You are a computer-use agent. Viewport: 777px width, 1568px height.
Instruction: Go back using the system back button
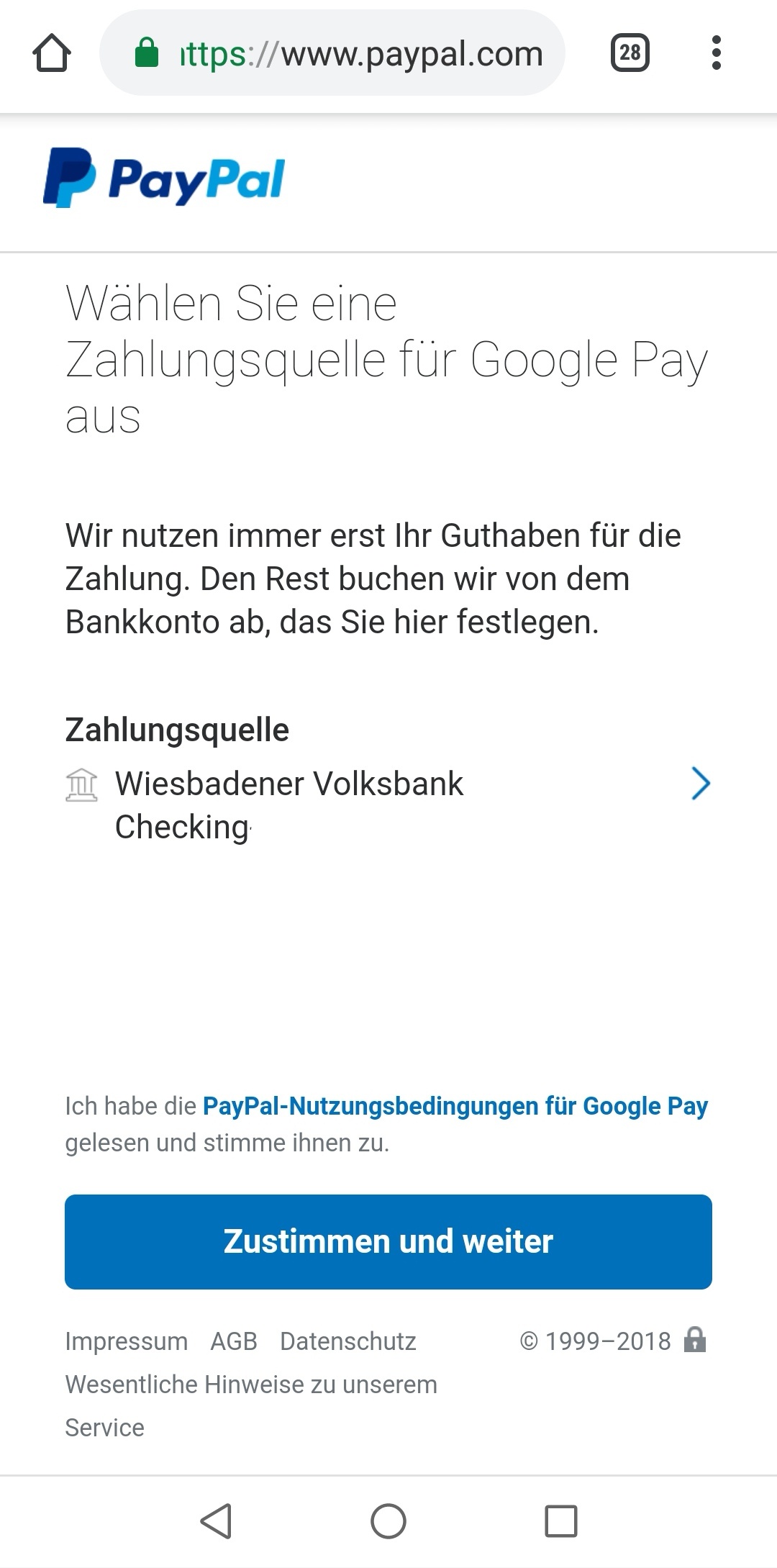click(215, 1521)
